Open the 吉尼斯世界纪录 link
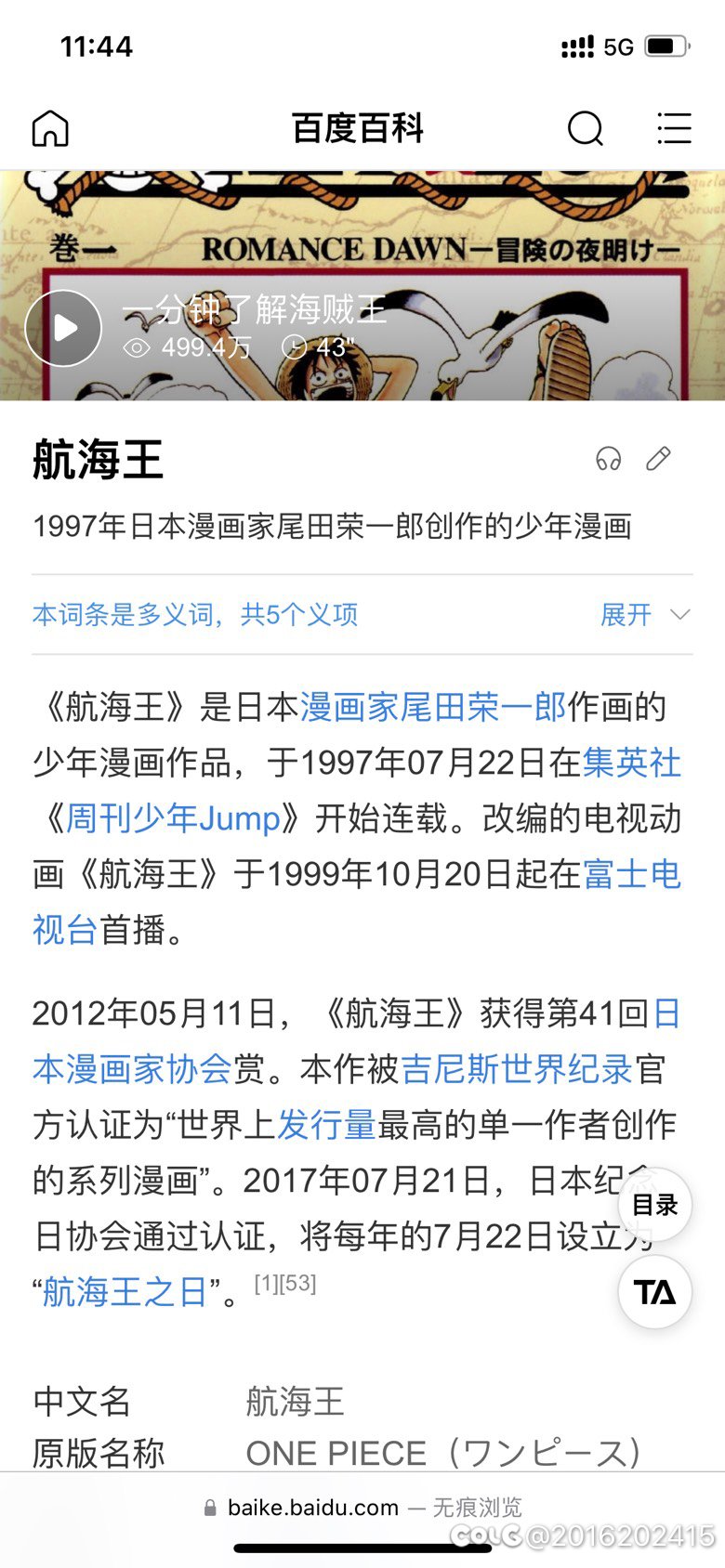Viewport: 725px width, 1568px height. [x=517, y=1069]
